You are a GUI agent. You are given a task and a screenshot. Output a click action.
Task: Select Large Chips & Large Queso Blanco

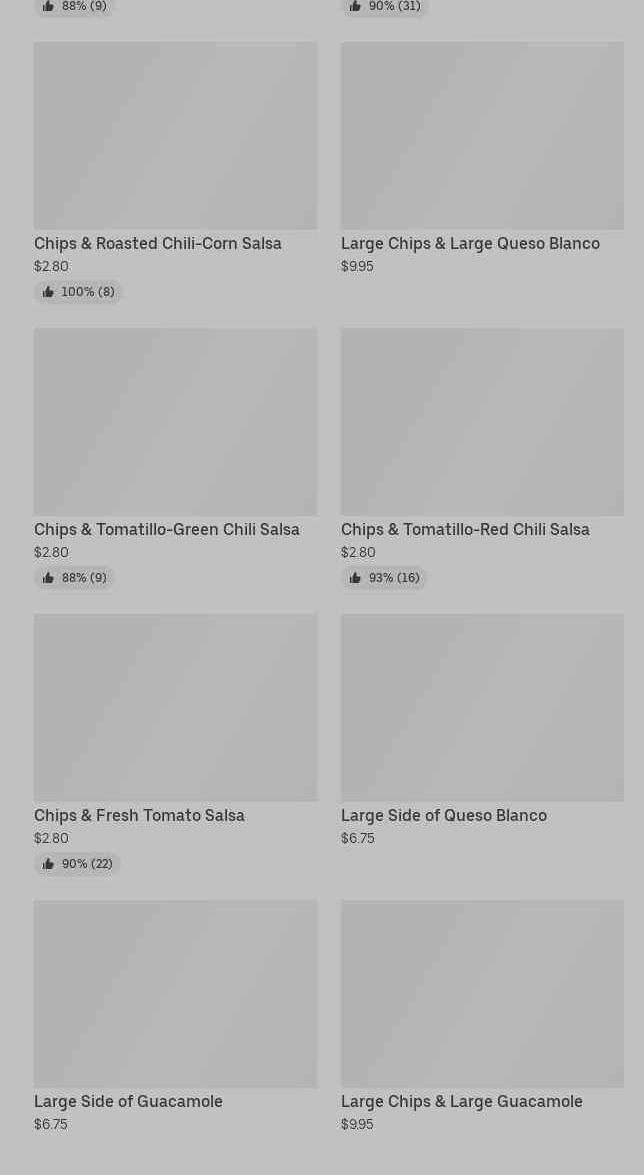(482, 136)
